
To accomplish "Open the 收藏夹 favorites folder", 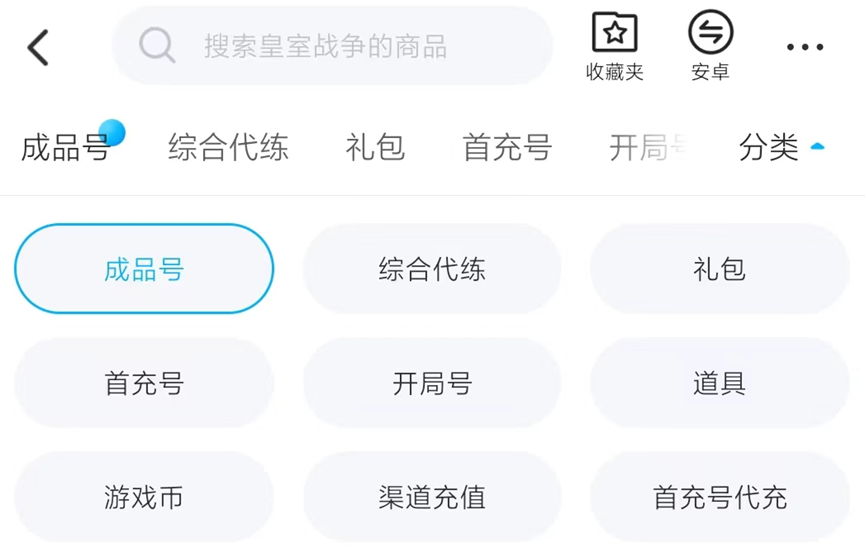I will 614,46.
